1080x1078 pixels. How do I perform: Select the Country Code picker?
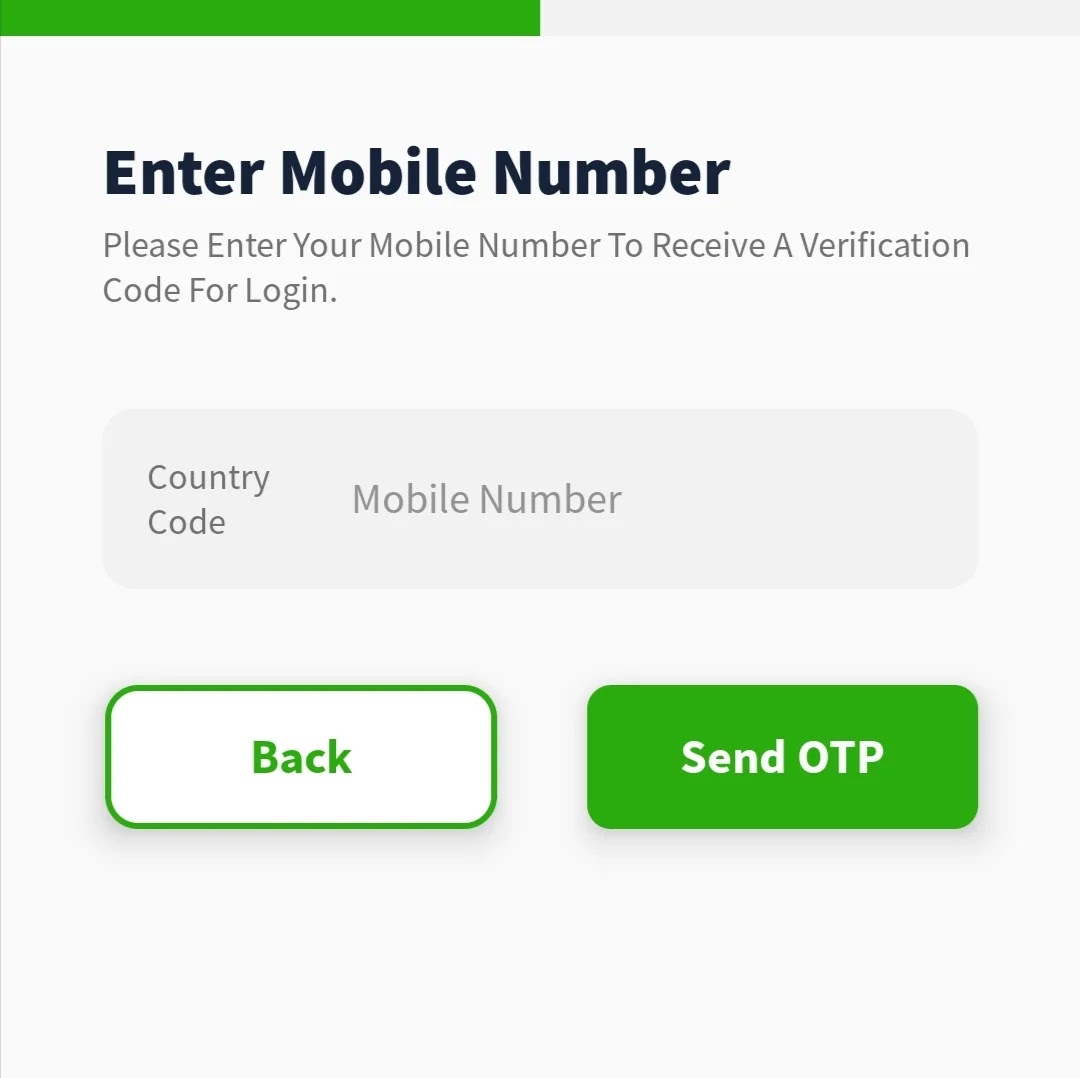(208, 499)
